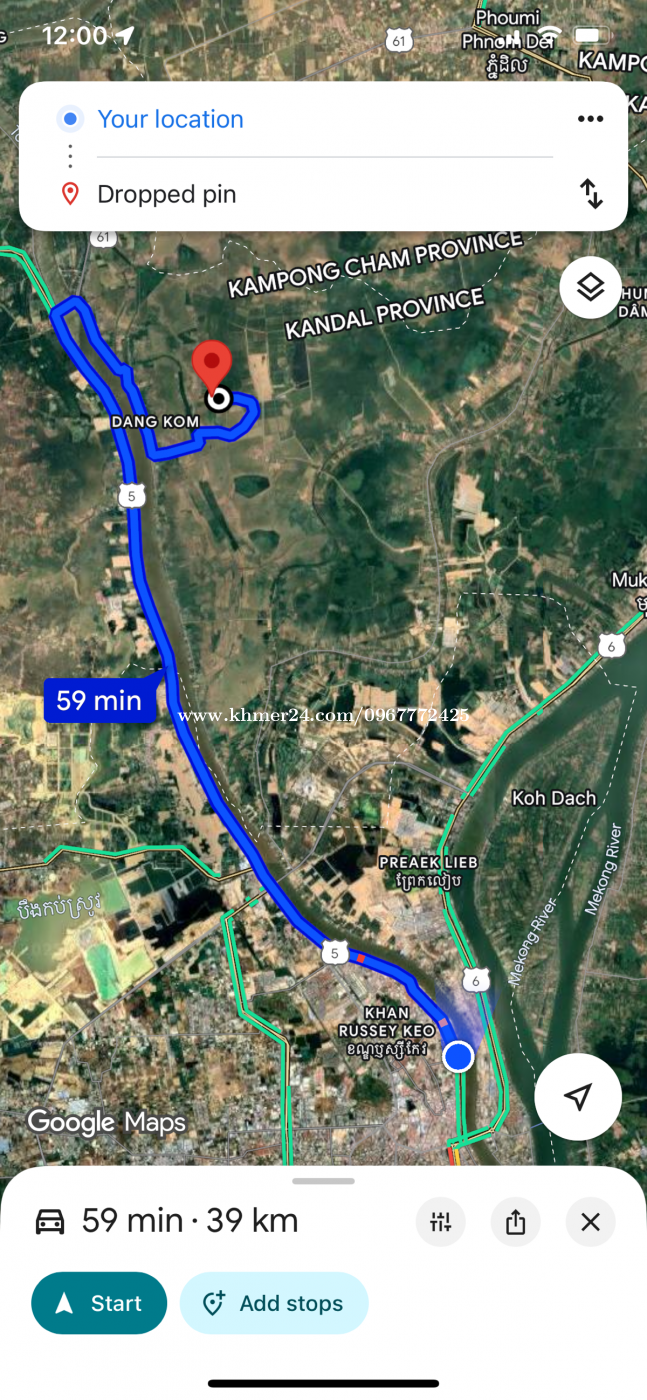This screenshot has height=1400, width=647.
Task: Edit the 'Dropped pin' destination field
Action: pyautogui.click(x=324, y=194)
